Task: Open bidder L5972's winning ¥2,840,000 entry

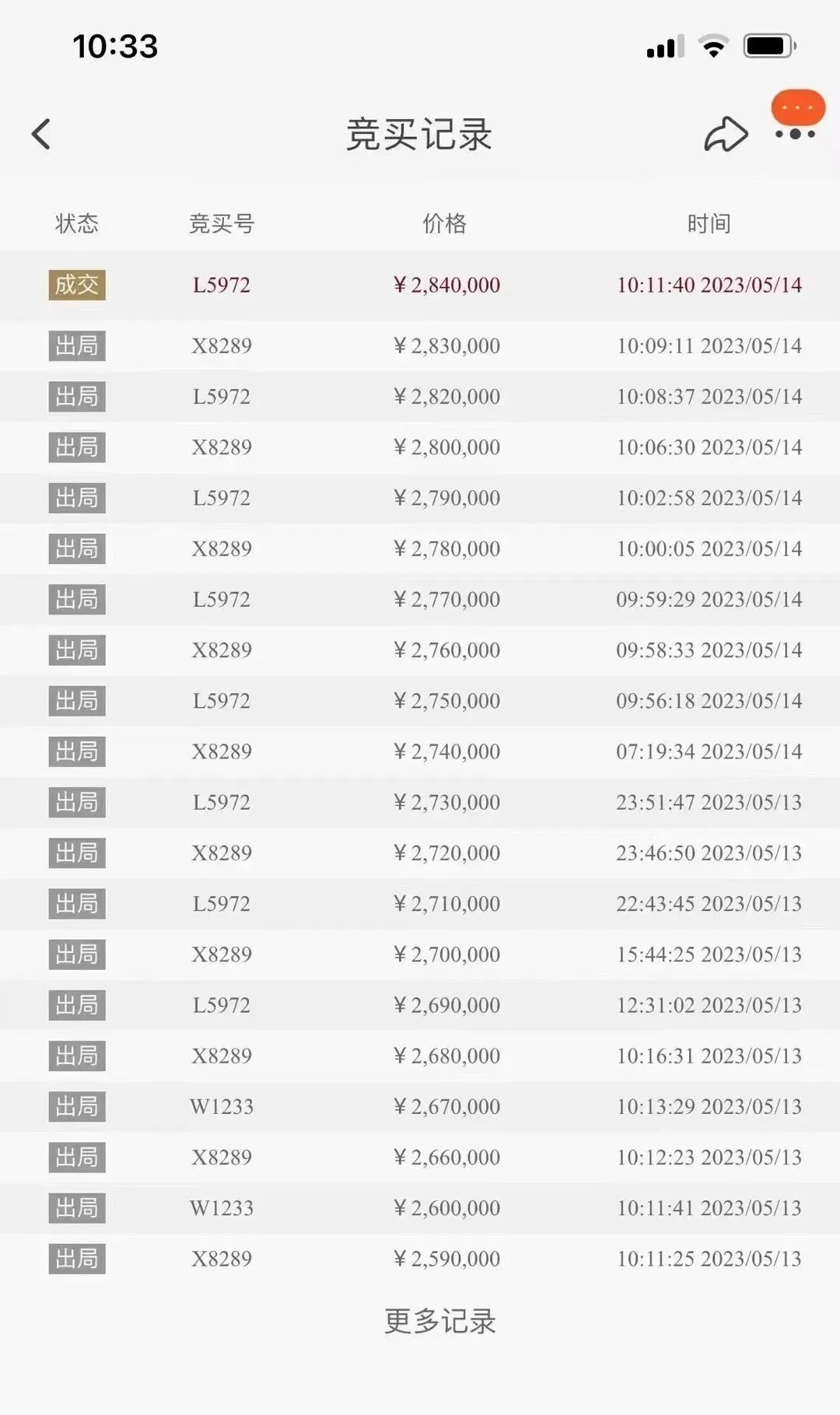Action: click(x=420, y=285)
